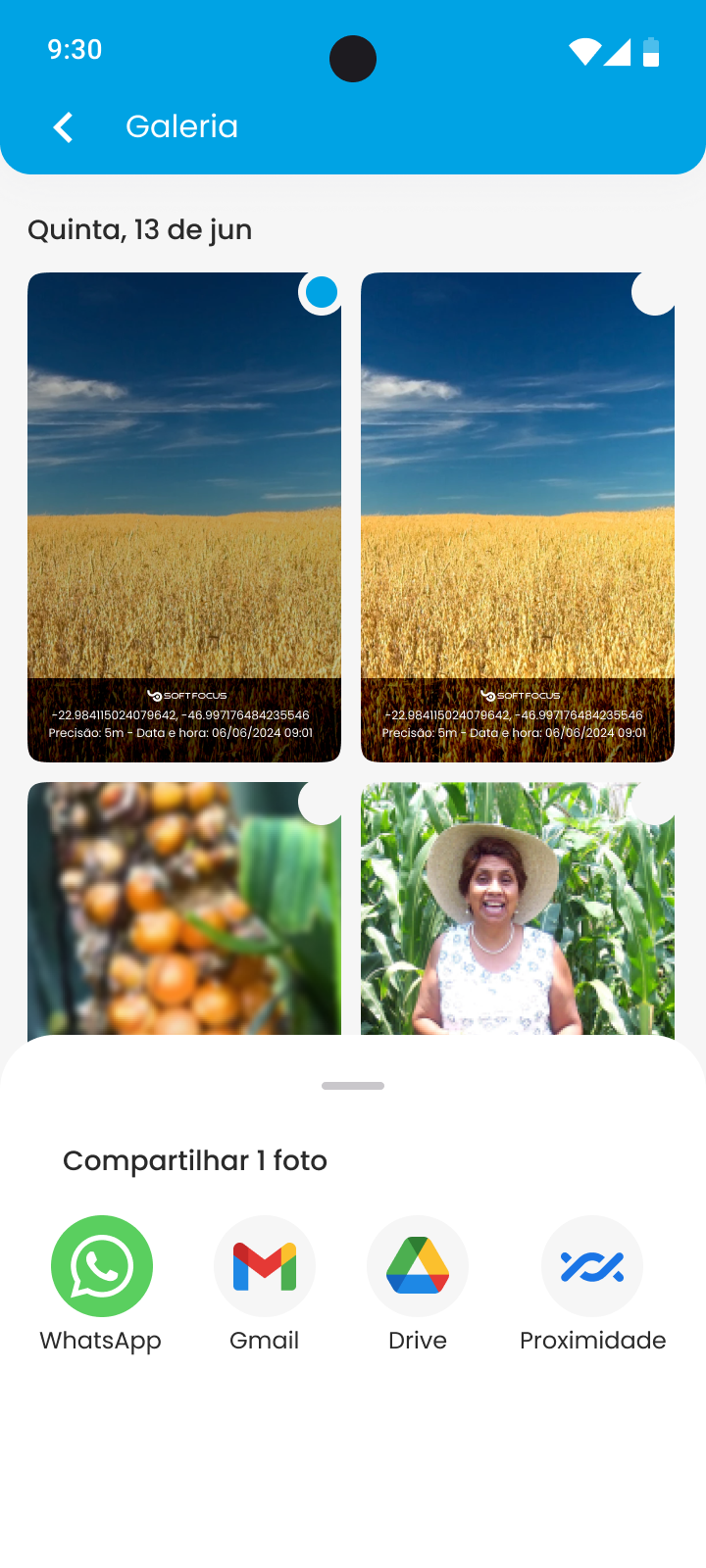Image resolution: width=706 pixels, height=1568 pixels.
Task: Upload the photo to Drive
Action: tap(418, 1265)
